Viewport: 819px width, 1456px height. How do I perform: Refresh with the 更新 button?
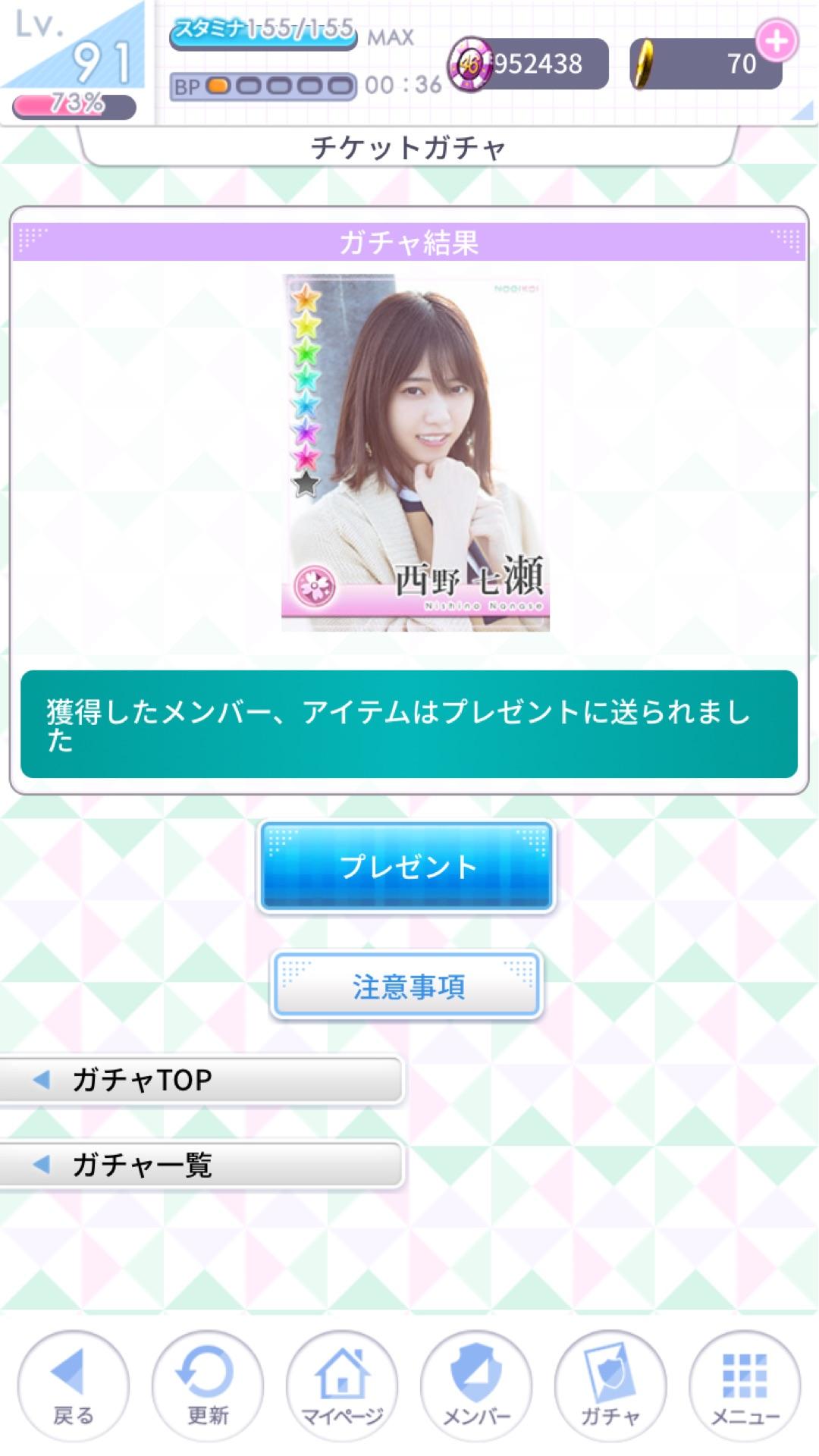coord(208,1386)
